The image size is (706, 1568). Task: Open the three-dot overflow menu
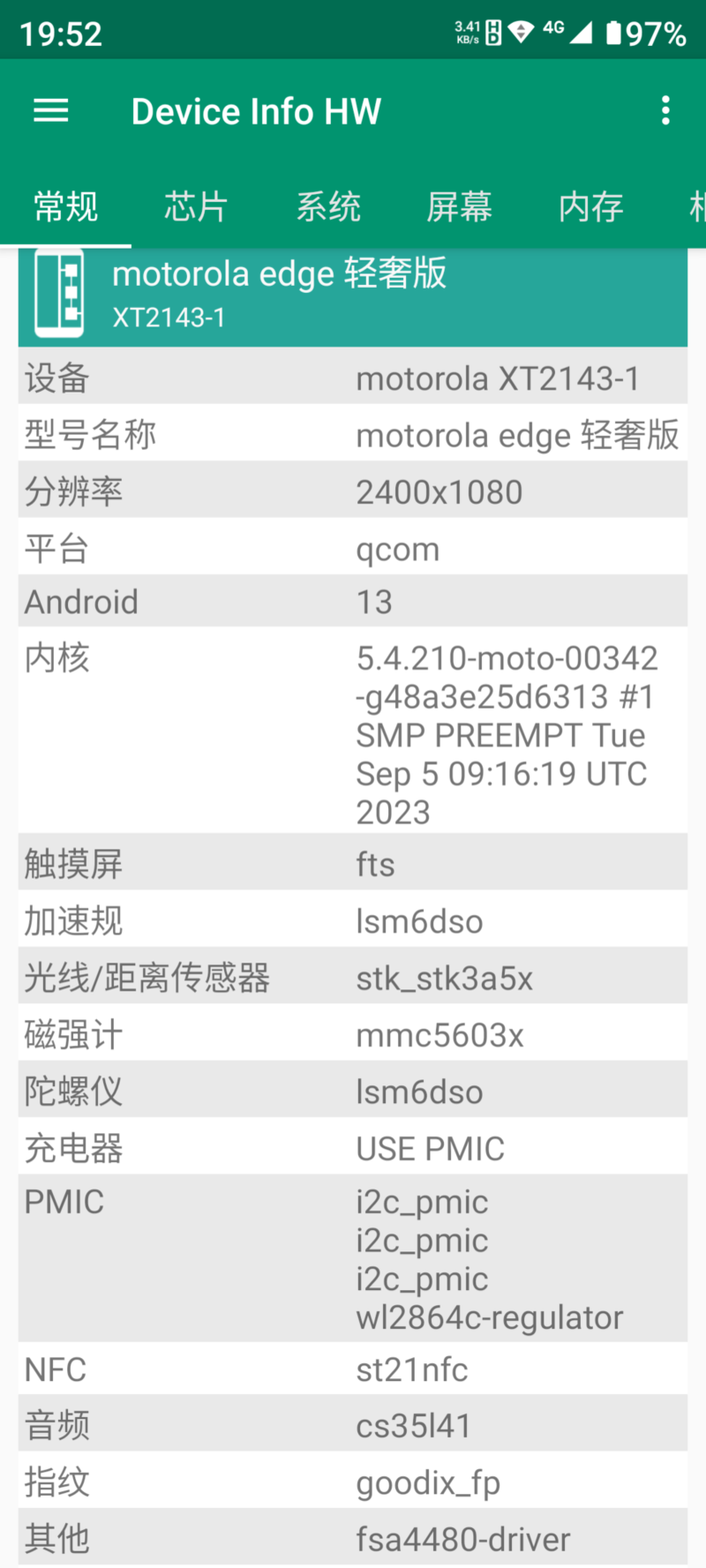click(x=665, y=111)
